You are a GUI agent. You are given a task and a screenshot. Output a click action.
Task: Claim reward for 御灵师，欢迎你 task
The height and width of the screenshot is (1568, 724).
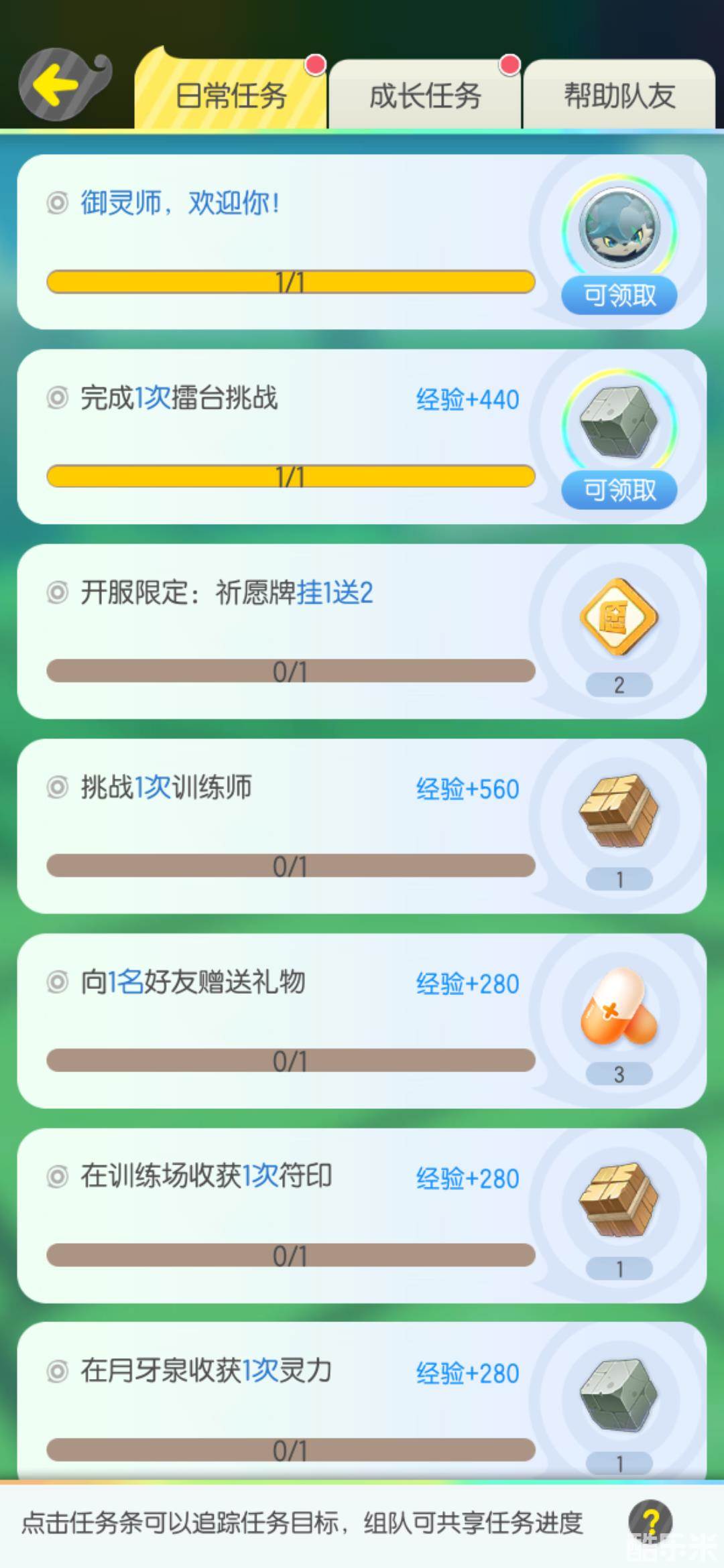619,296
